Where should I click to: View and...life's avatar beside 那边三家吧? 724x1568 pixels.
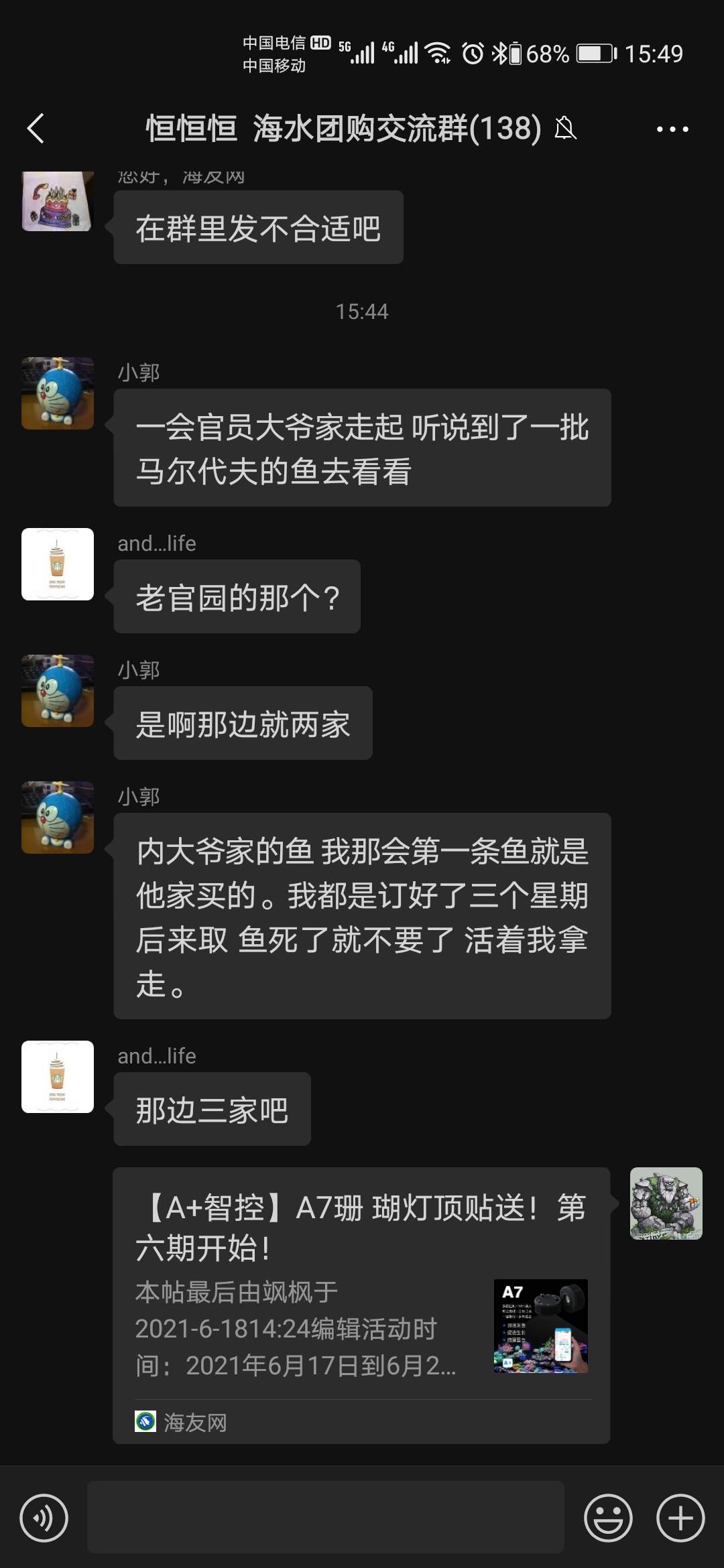click(x=58, y=1077)
